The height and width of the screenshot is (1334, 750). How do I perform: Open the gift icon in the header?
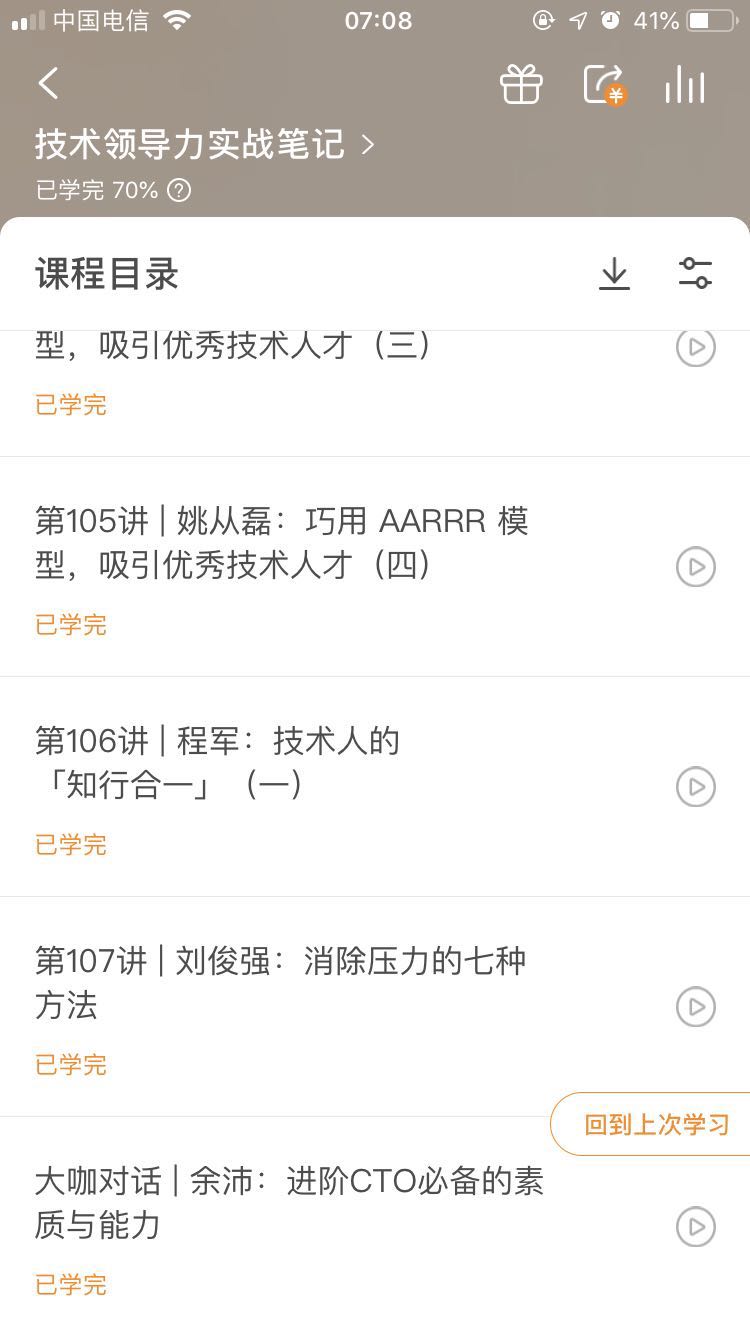521,84
